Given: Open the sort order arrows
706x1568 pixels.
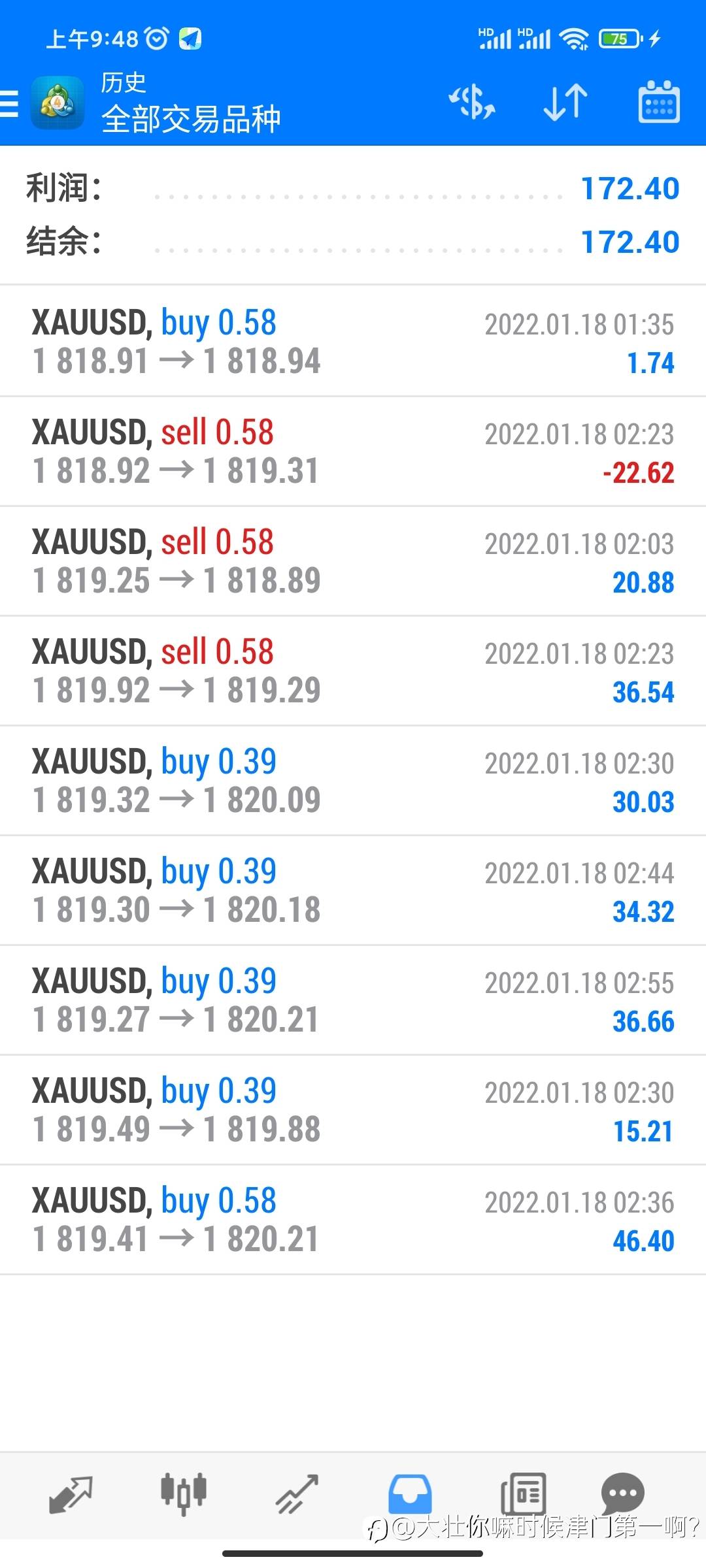Looking at the screenshot, I should click(565, 103).
